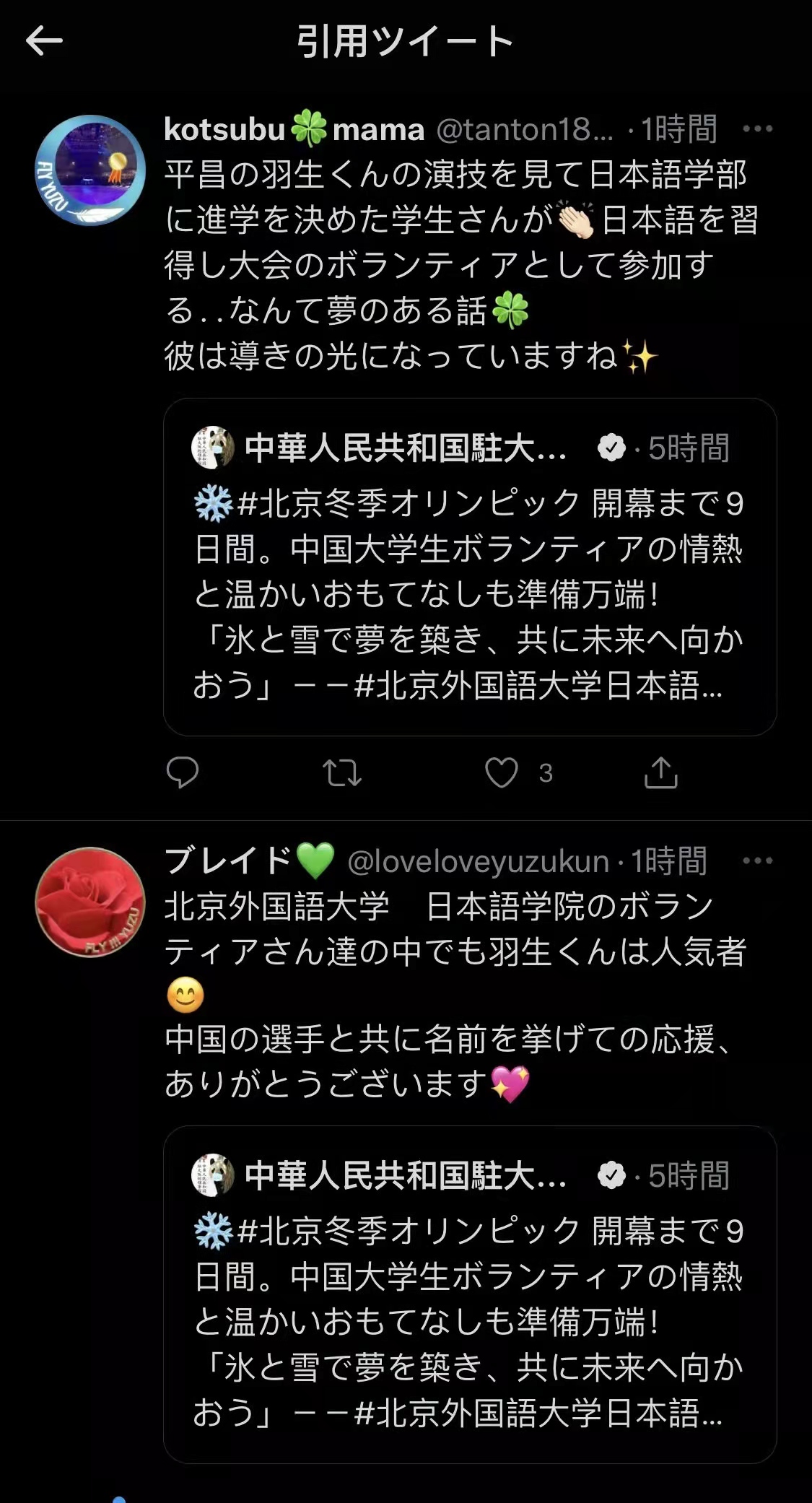Open the kotsubu mama username link

(x=294, y=130)
